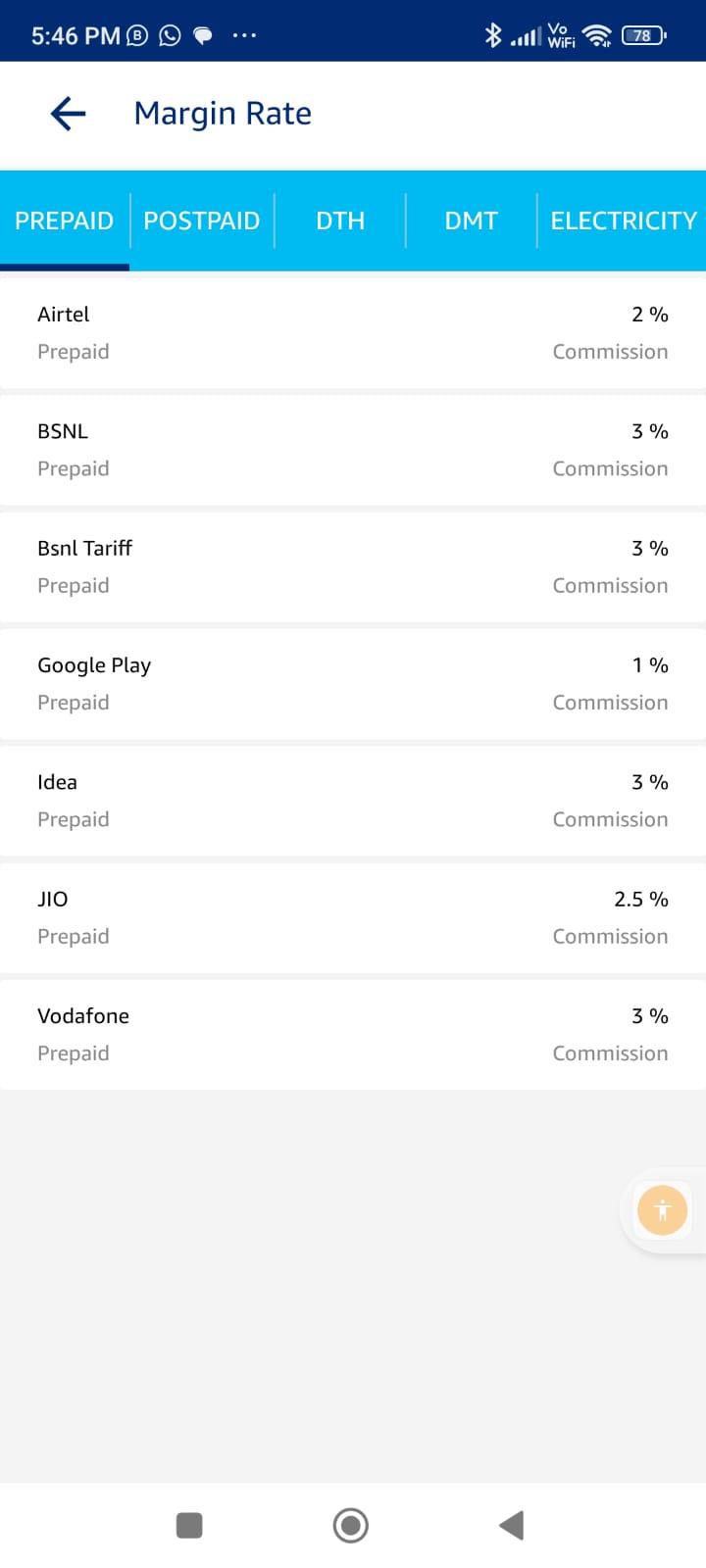The width and height of the screenshot is (706, 1568).
Task: Open the DTH tab
Action: pos(340,220)
